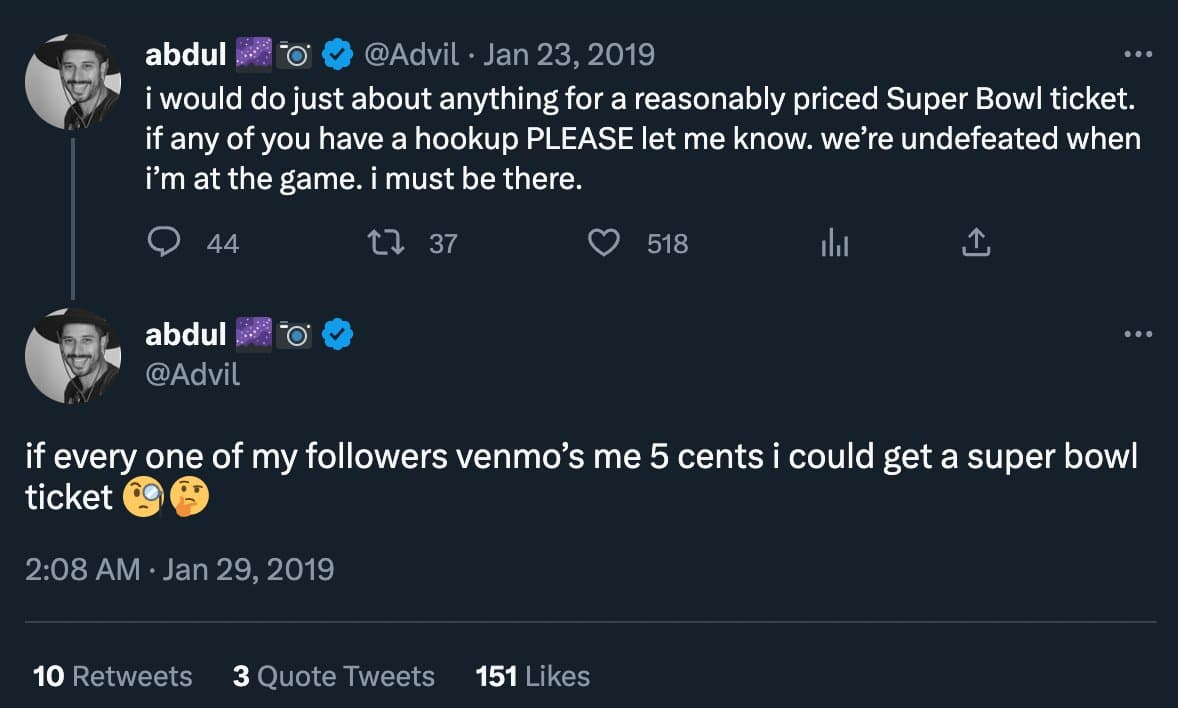The image size is (1178, 708).
Task: View the 10 Retweets list
Action: pos(112,676)
